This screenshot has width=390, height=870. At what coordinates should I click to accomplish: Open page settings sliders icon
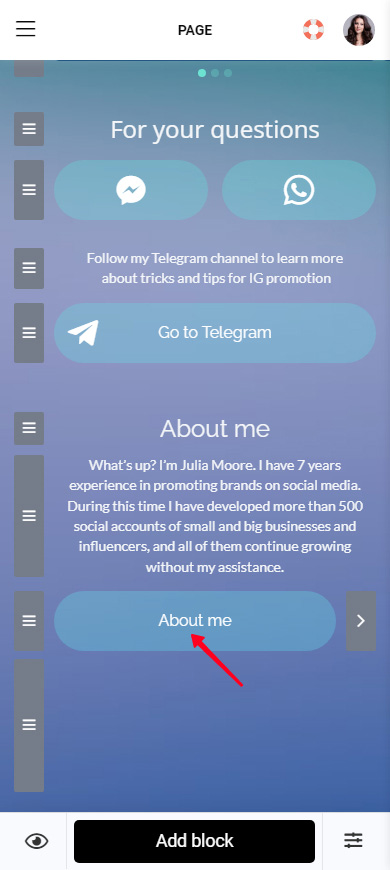[353, 841]
